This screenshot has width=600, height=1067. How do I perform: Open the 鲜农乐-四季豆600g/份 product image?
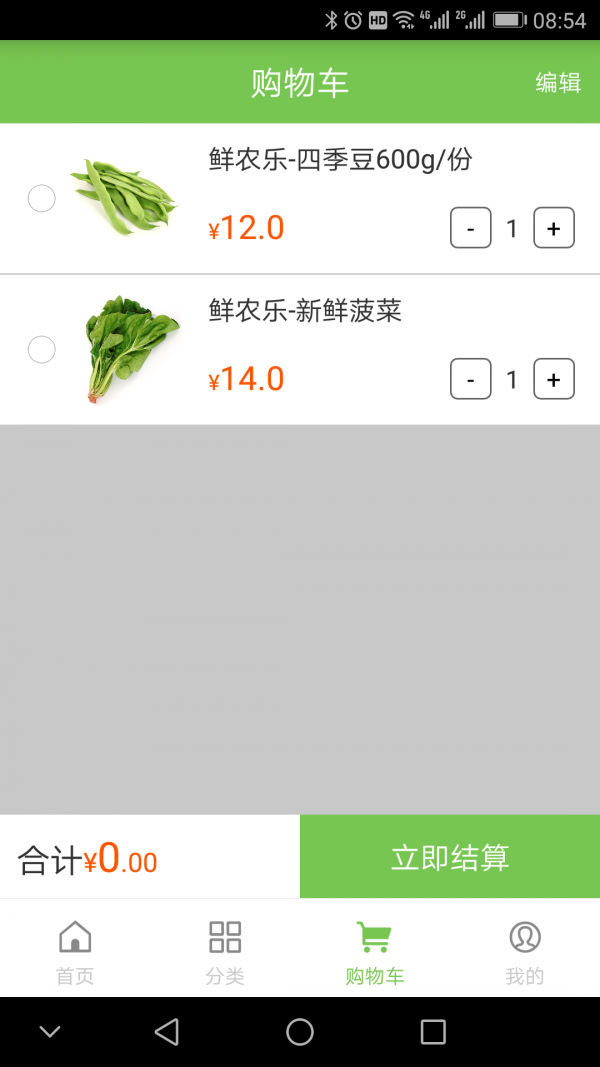pos(124,197)
